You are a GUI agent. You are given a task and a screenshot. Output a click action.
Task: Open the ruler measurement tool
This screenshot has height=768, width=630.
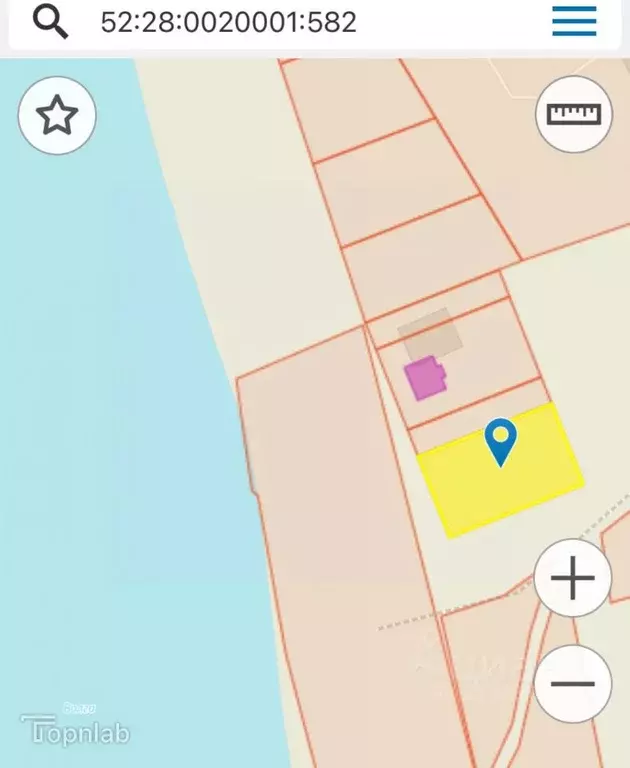click(x=573, y=113)
